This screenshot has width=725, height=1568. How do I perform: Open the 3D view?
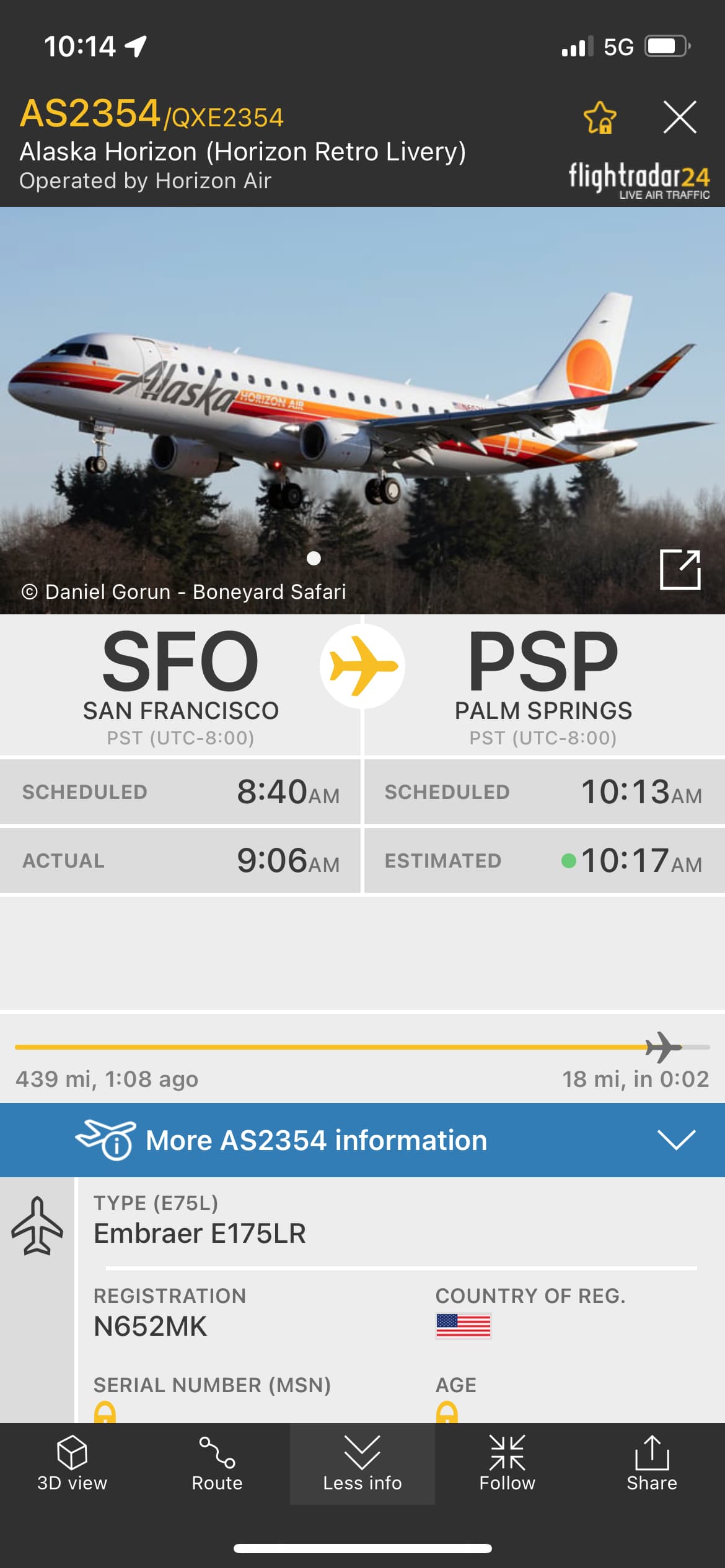[x=72, y=1463]
